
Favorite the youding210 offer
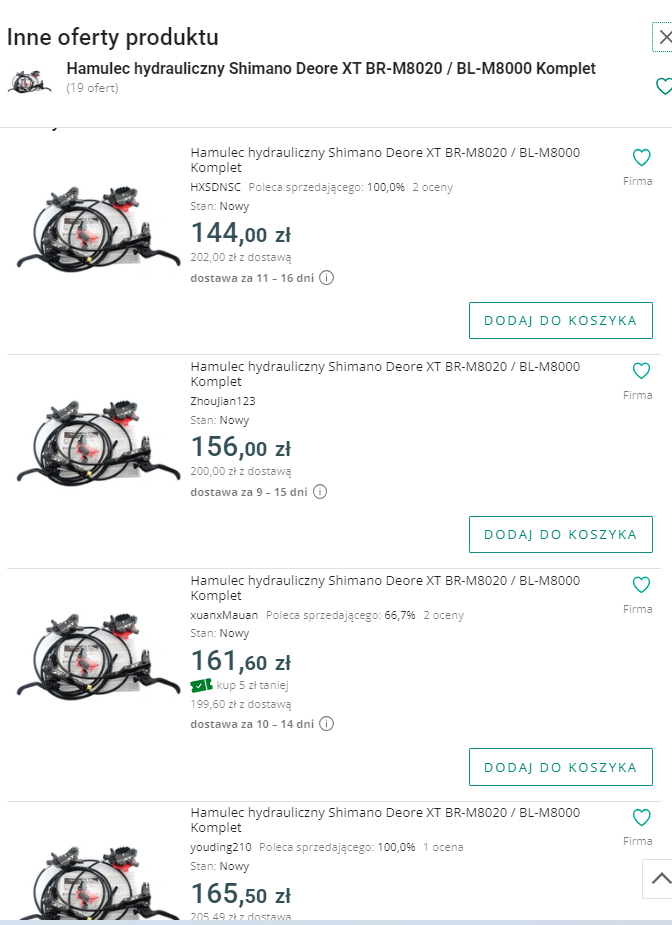(x=641, y=817)
